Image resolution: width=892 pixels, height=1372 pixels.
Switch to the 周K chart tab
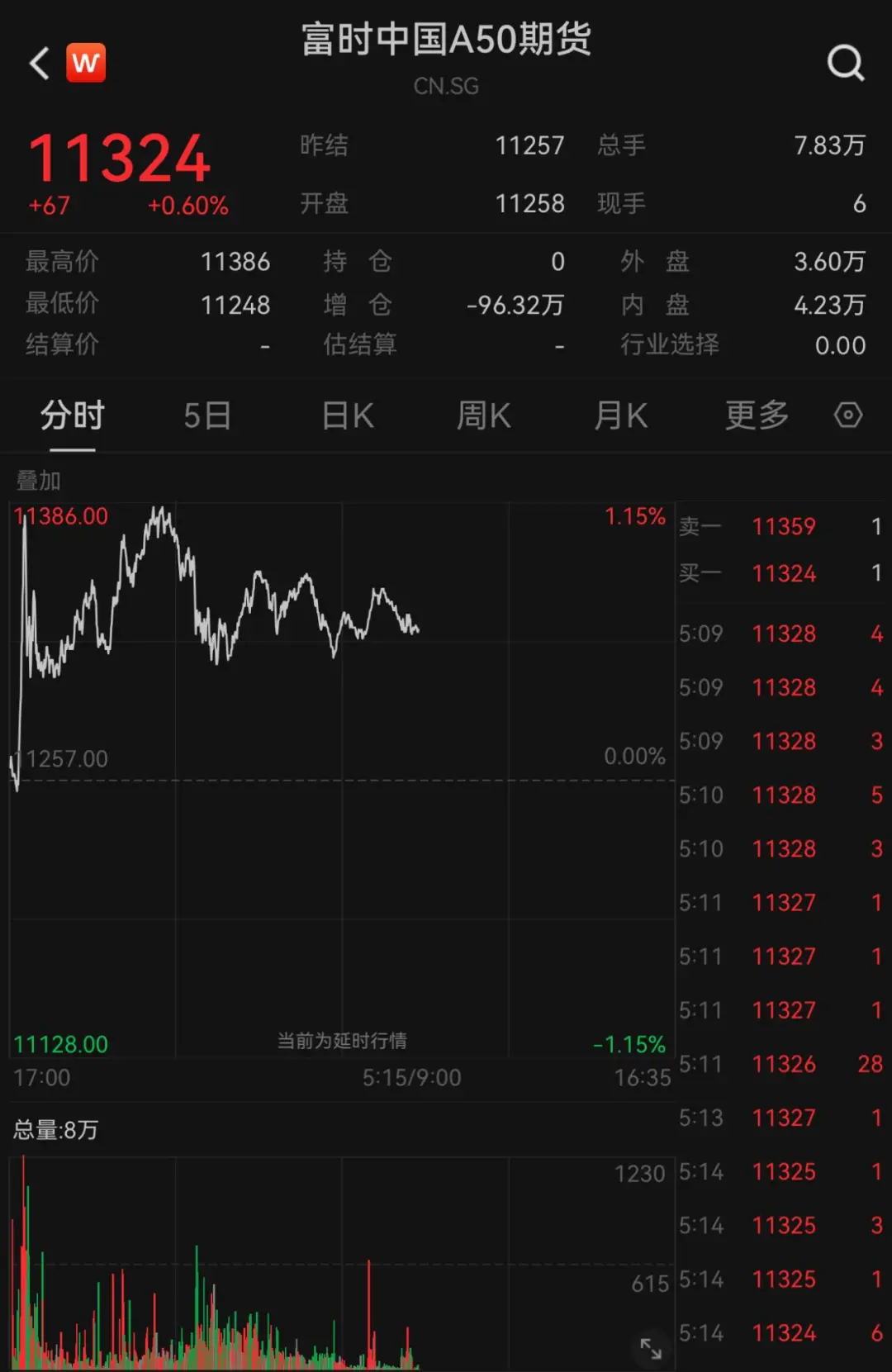pyautogui.click(x=484, y=415)
